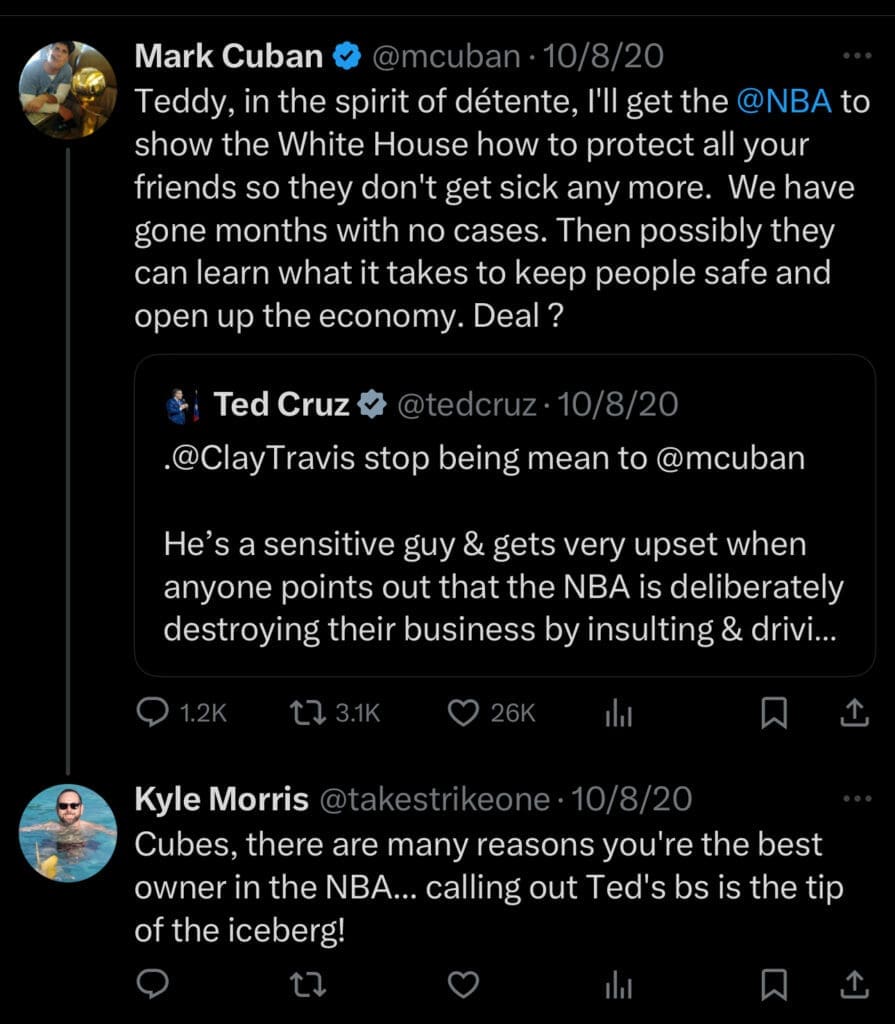
Task: Like Mark Cuban's tweet
Action: tap(463, 712)
